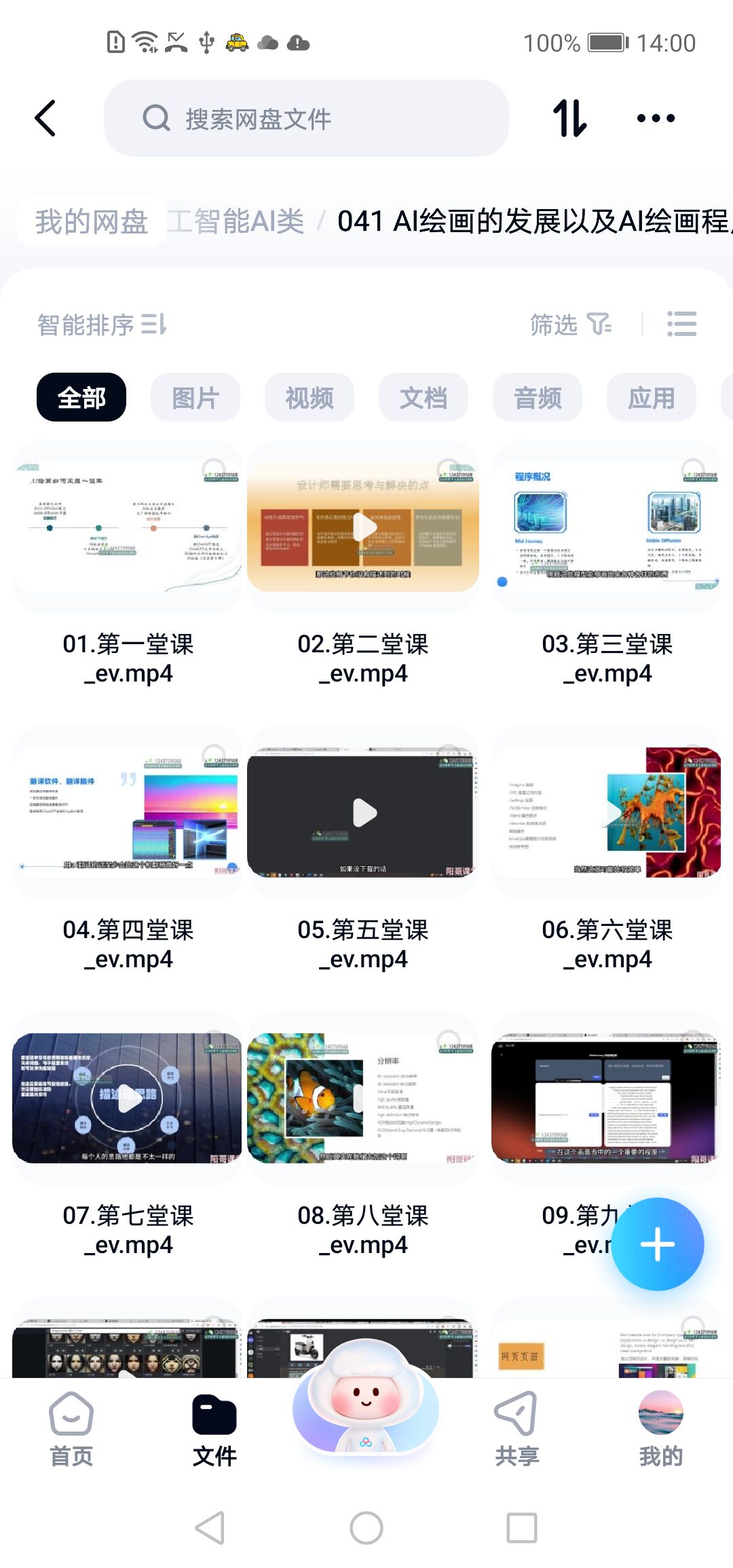This screenshot has width=733, height=1568.
Task: Tap the system home button
Action: 366,1528
